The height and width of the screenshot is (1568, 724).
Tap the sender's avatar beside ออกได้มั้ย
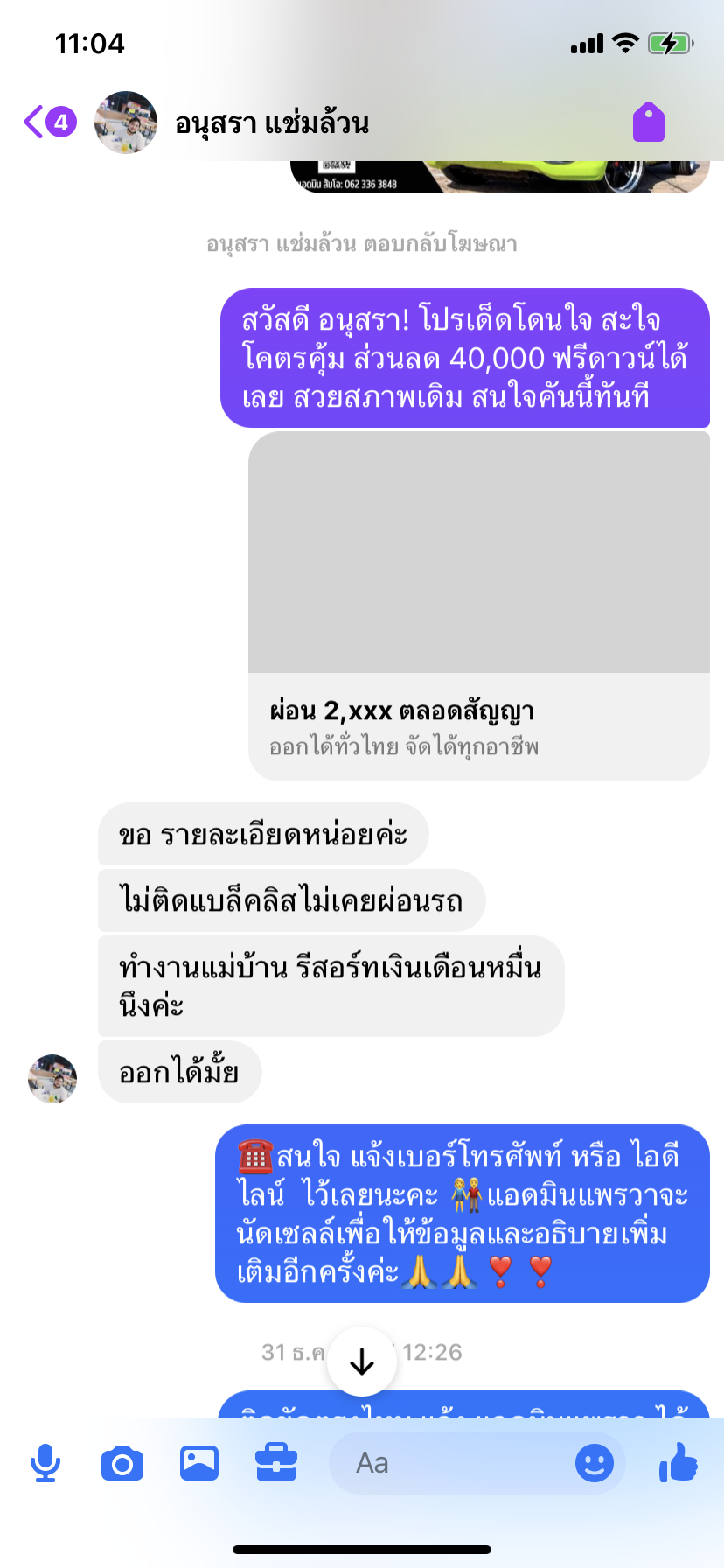point(52,1078)
